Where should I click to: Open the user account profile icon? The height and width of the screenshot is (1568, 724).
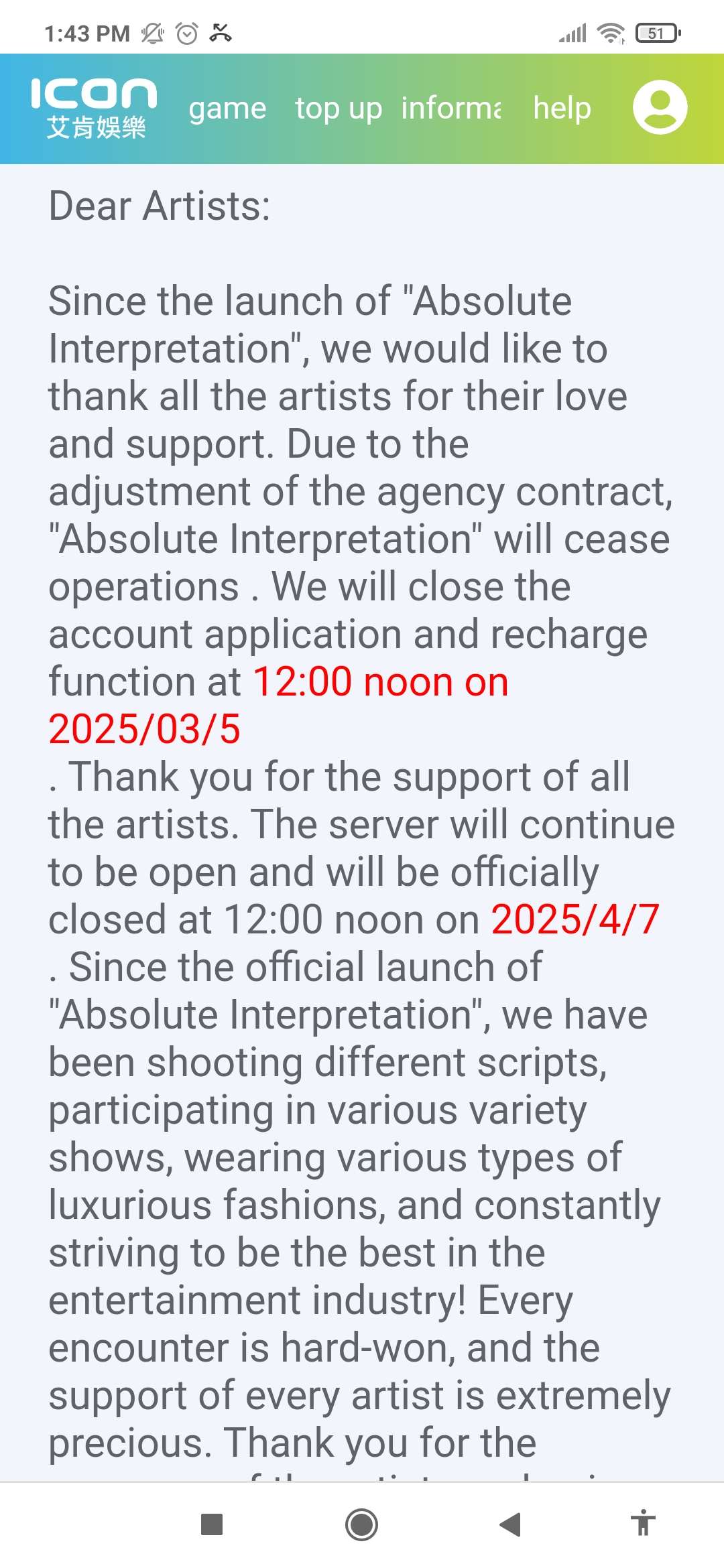[x=660, y=107]
